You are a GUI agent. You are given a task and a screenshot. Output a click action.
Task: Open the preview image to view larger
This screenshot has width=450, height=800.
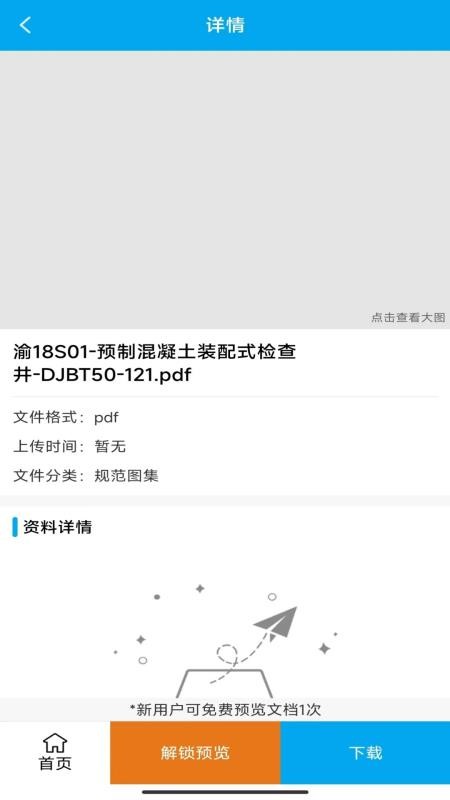[x=225, y=189]
